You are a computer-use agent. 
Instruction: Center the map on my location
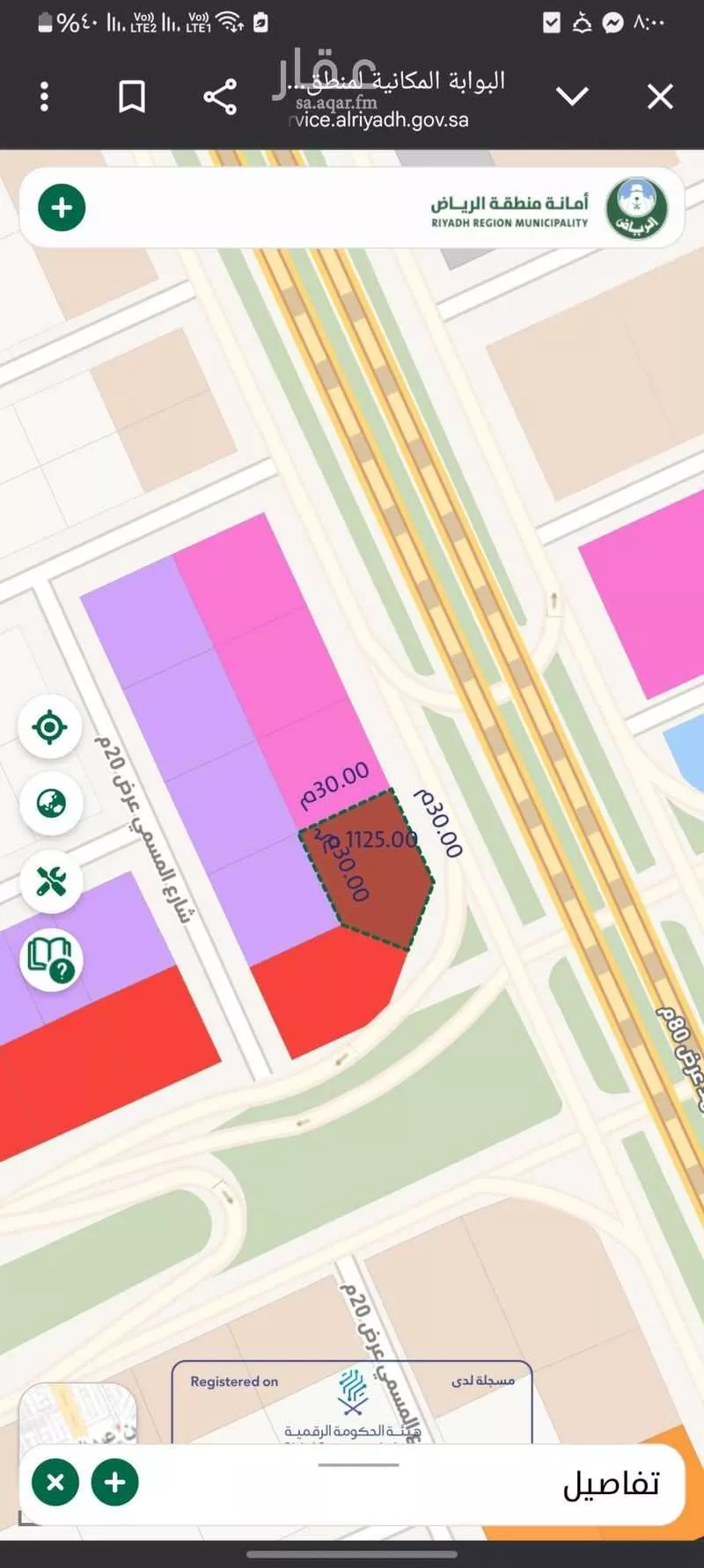click(50, 727)
